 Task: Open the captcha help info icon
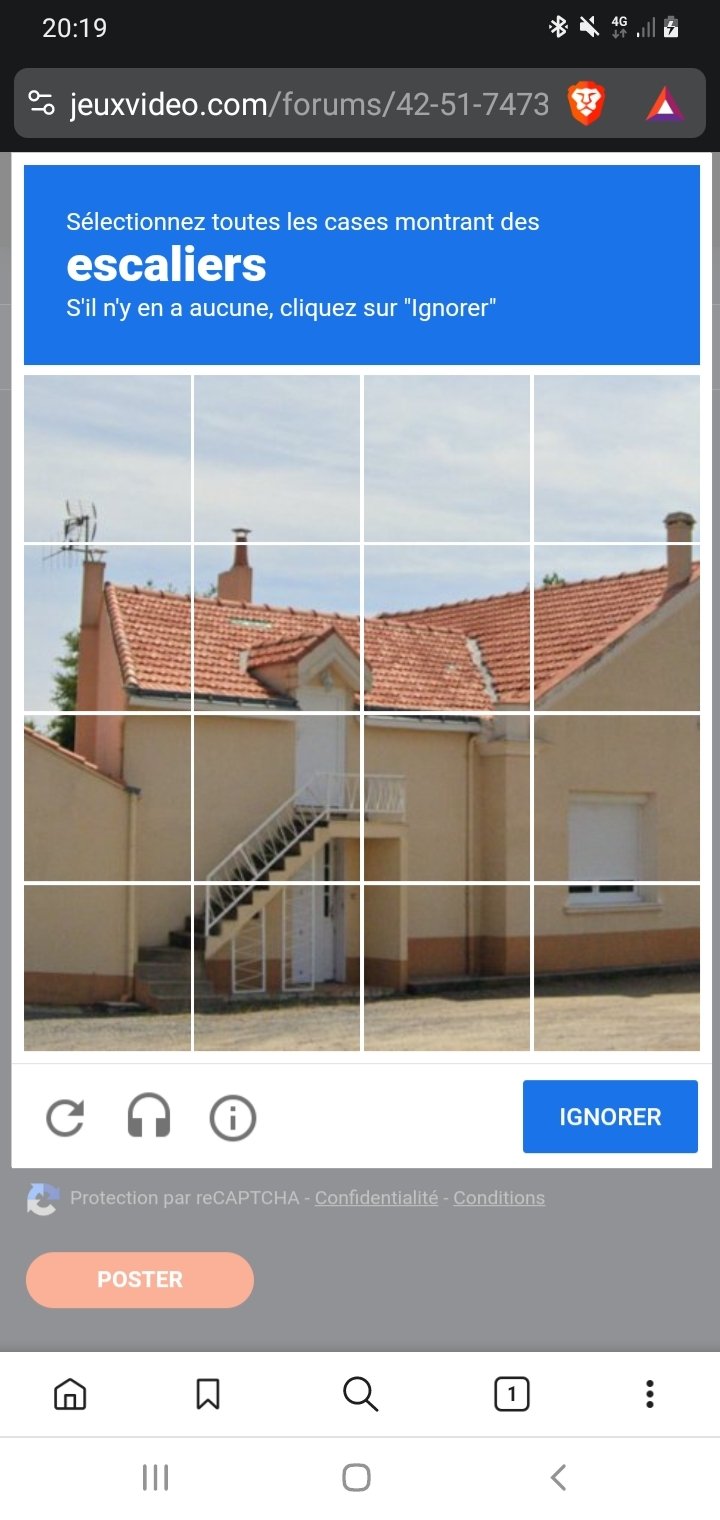click(x=233, y=1118)
